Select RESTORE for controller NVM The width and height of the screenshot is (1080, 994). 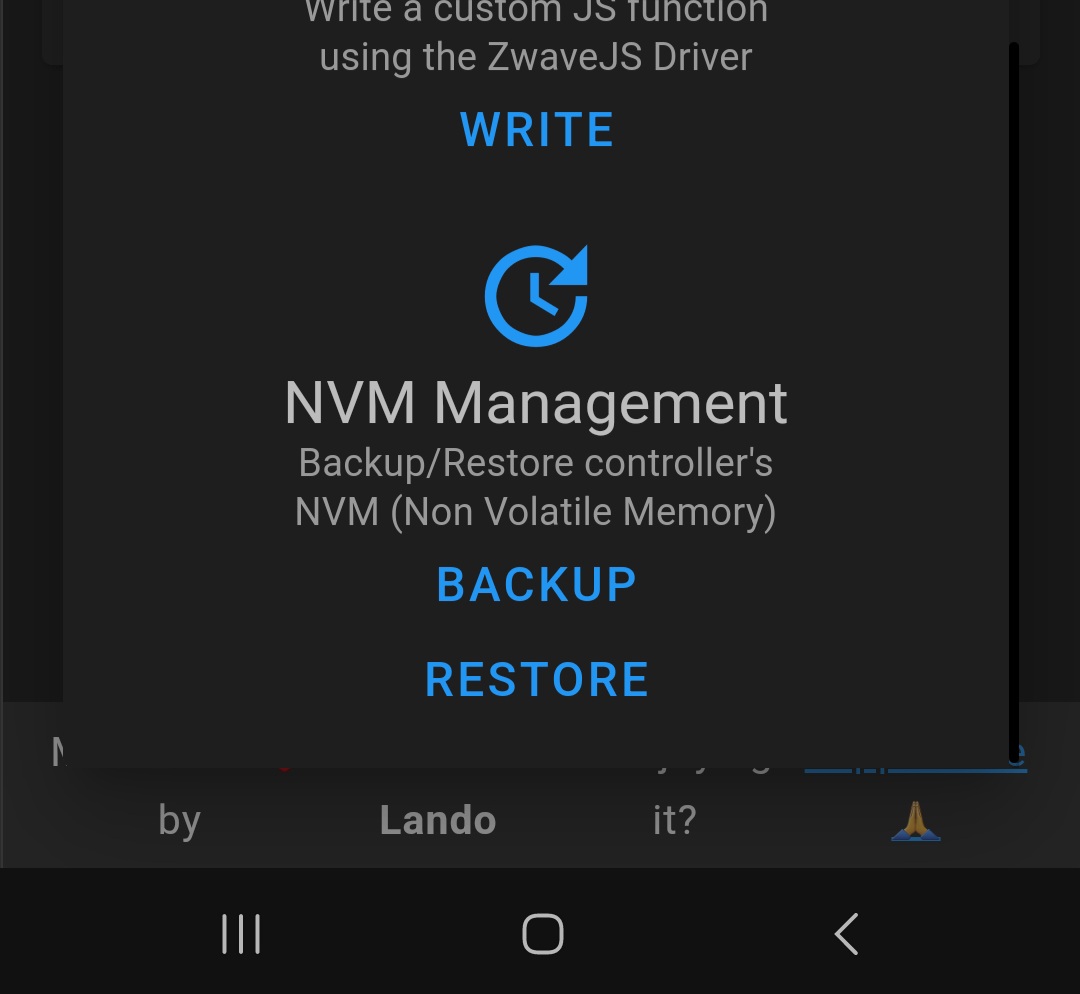click(537, 680)
